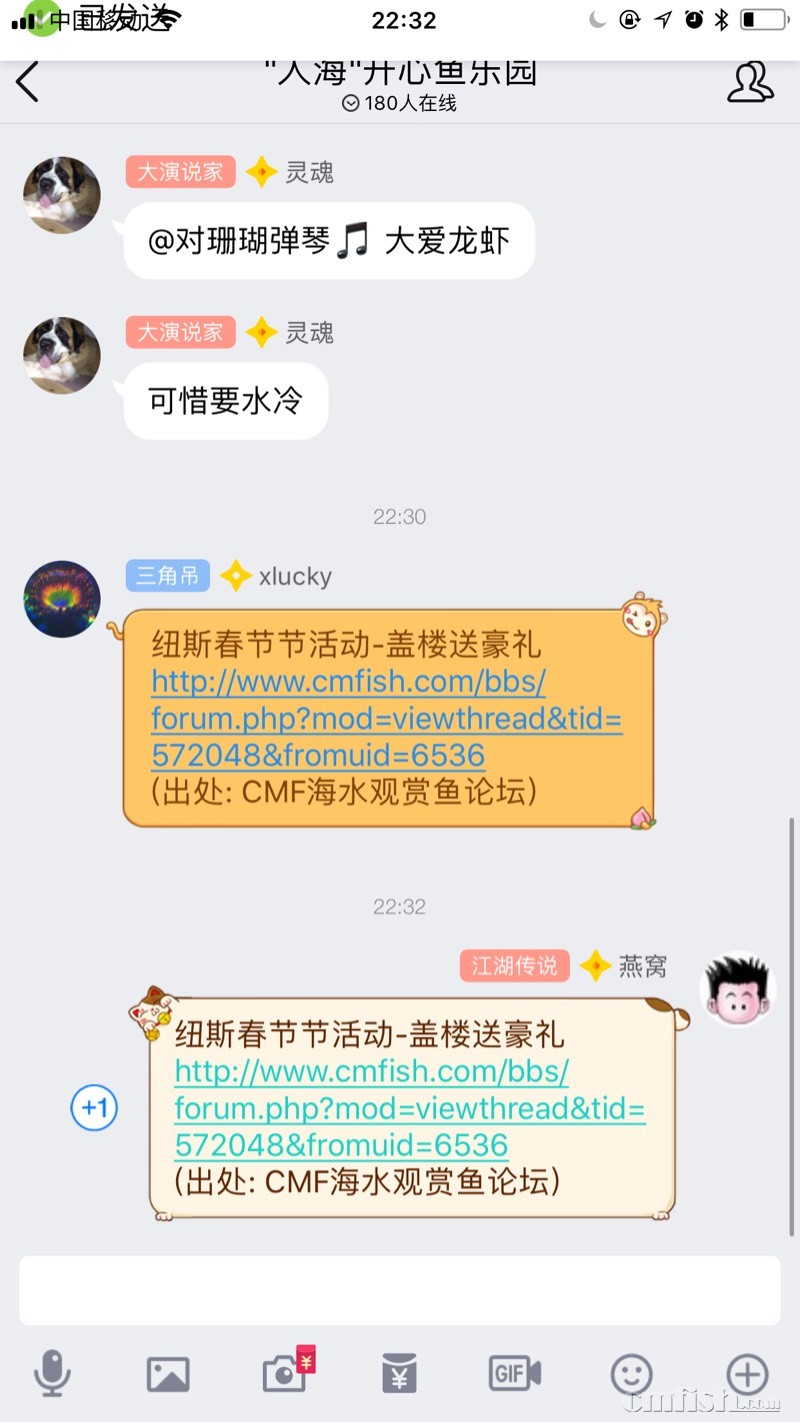The height and width of the screenshot is (1423, 800).
Task: Open the emoji panel
Action: pyautogui.click(x=631, y=1374)
